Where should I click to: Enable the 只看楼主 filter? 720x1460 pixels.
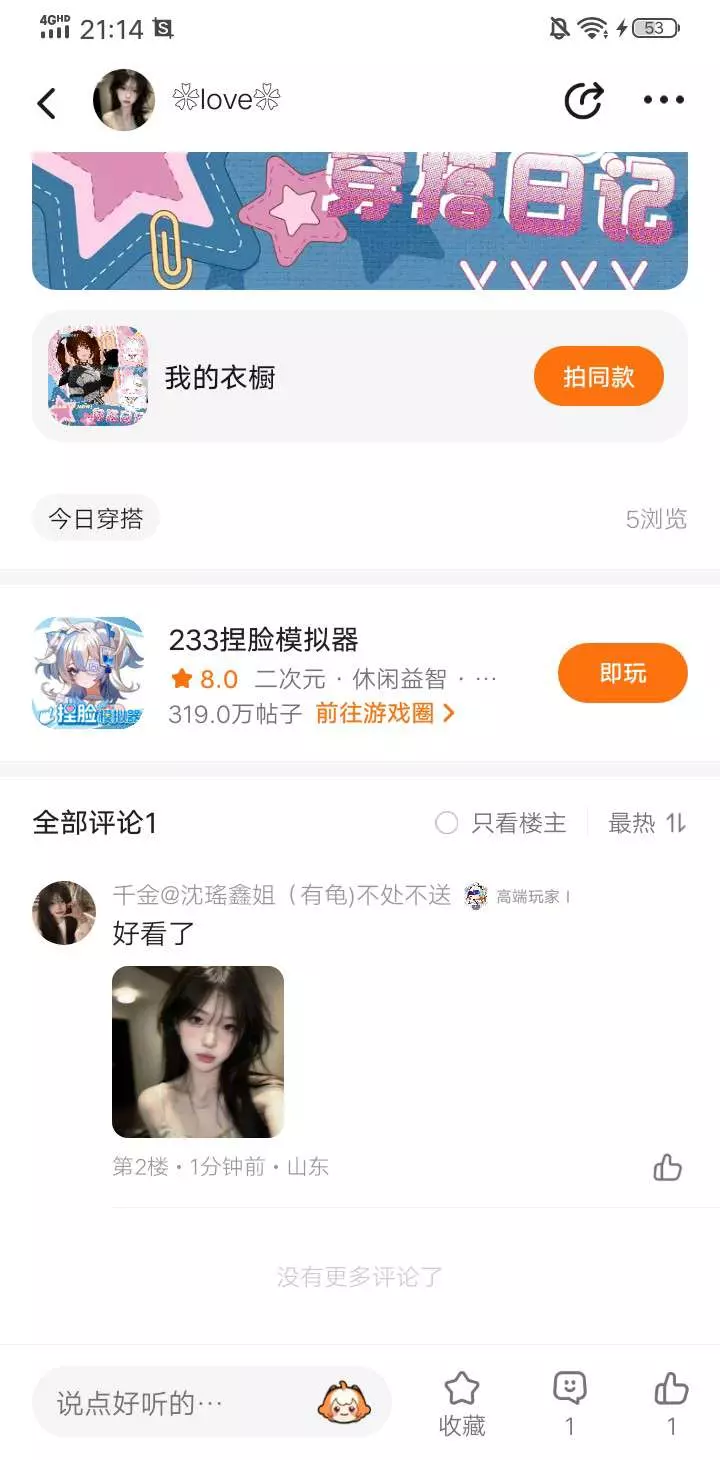coord(501,823)
